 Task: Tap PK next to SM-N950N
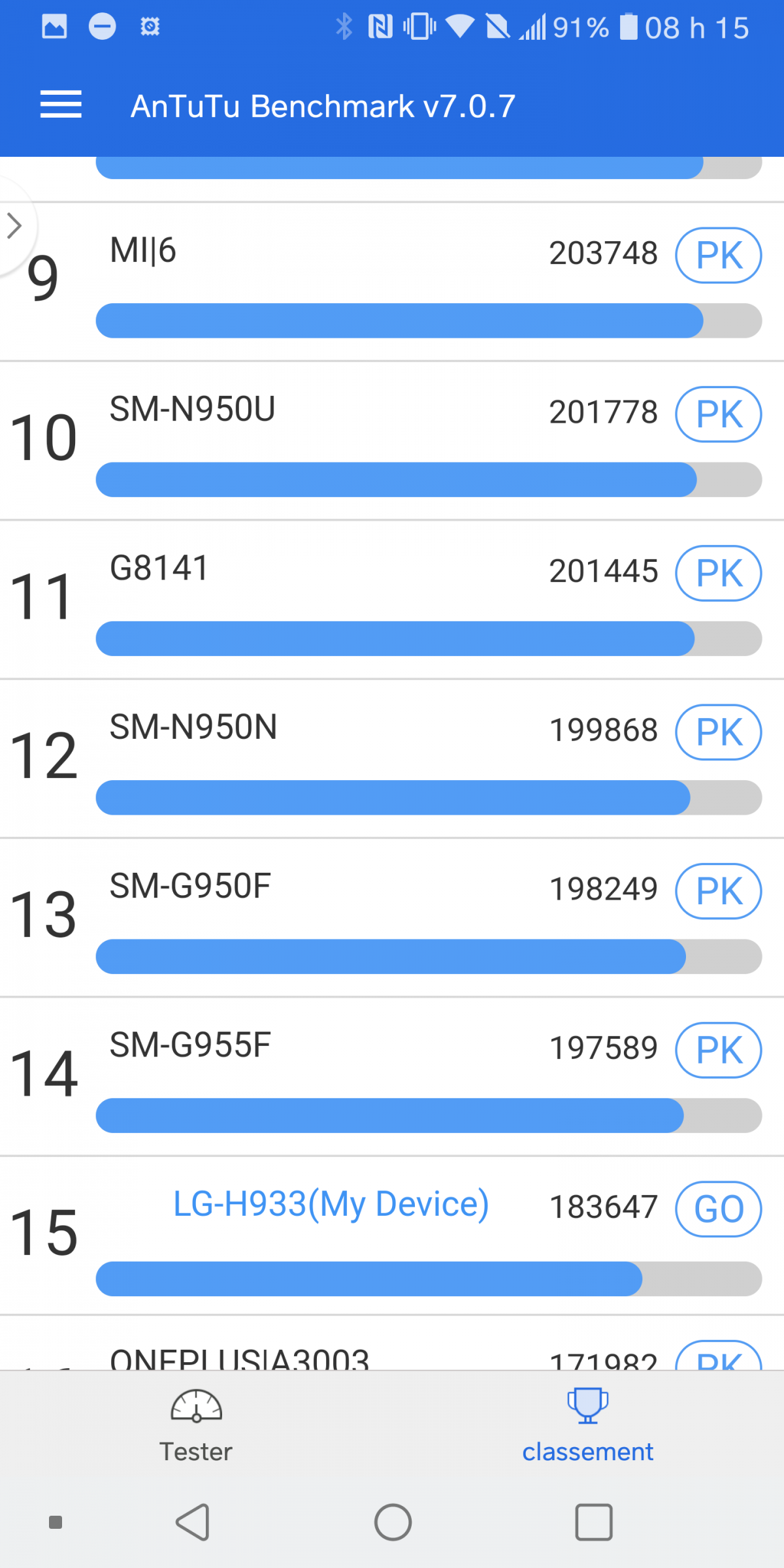[x=718, y=732]
